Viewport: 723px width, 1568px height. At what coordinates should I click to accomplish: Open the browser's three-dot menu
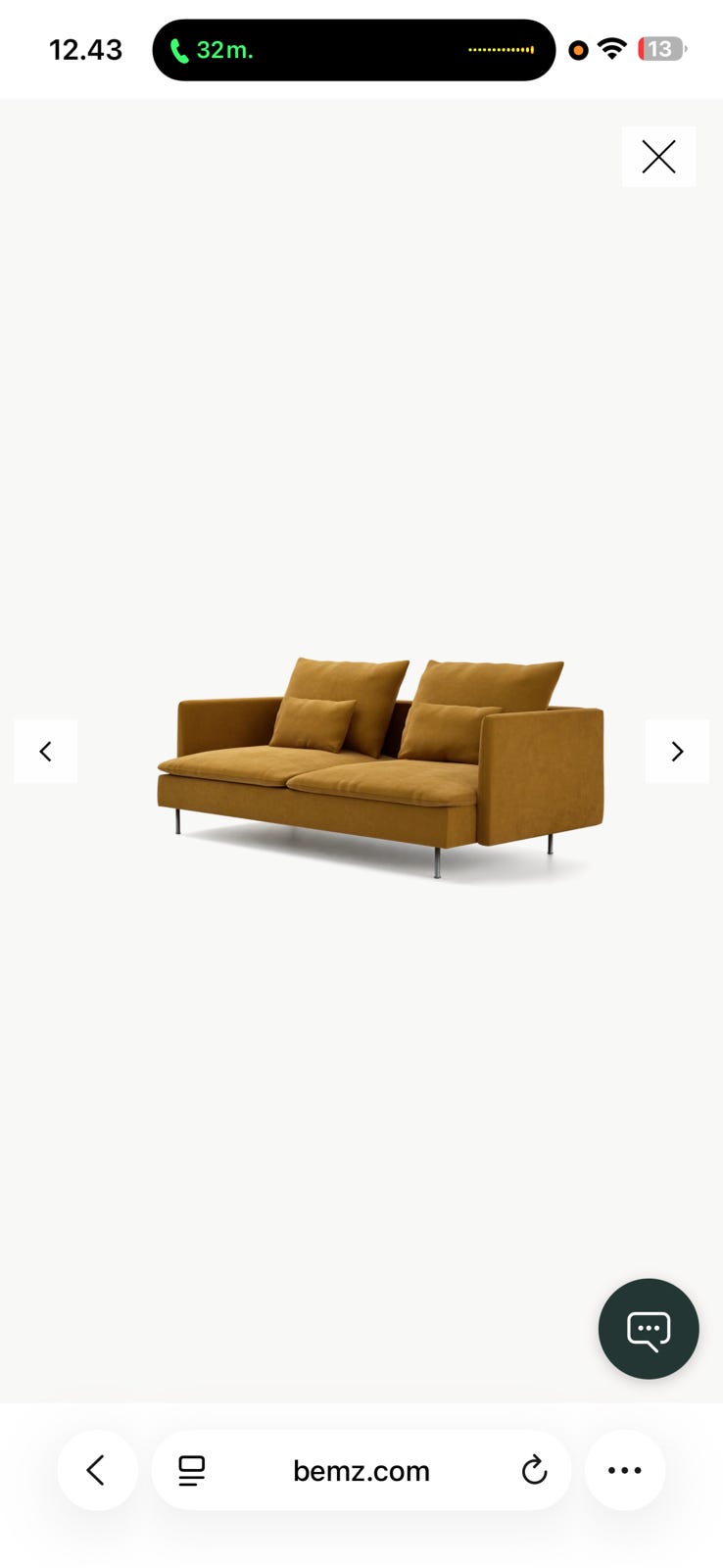[625, 1470]
